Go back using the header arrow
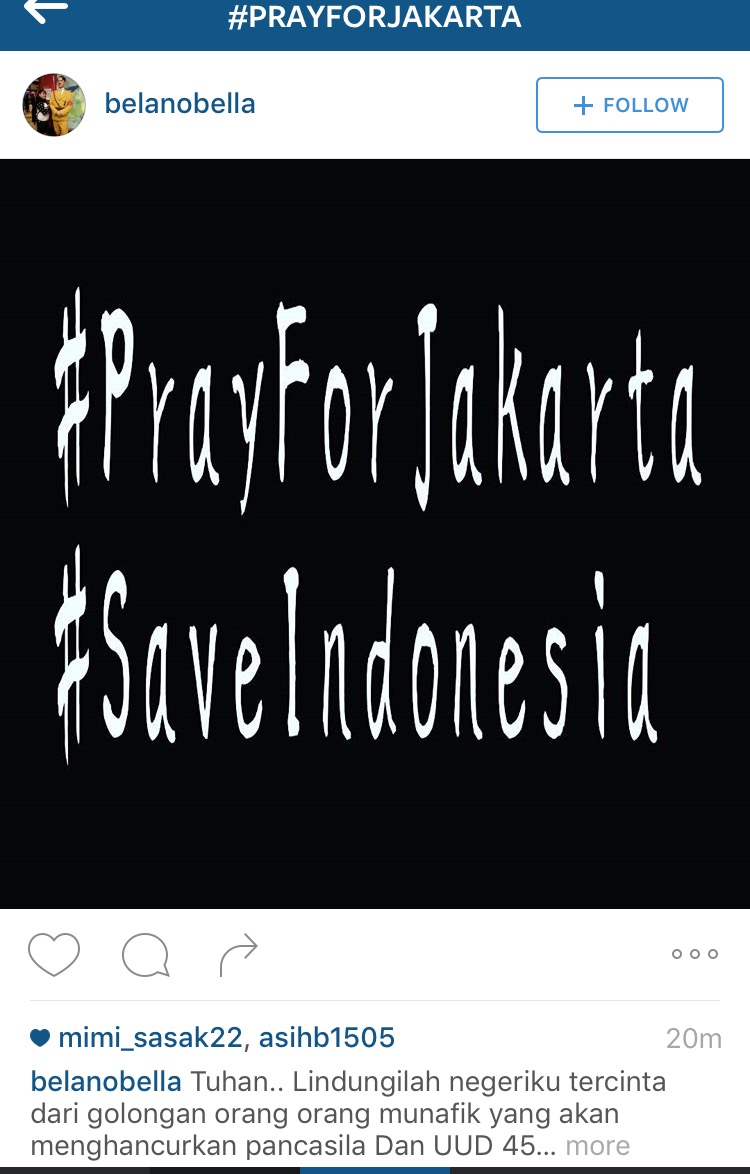 45,12
